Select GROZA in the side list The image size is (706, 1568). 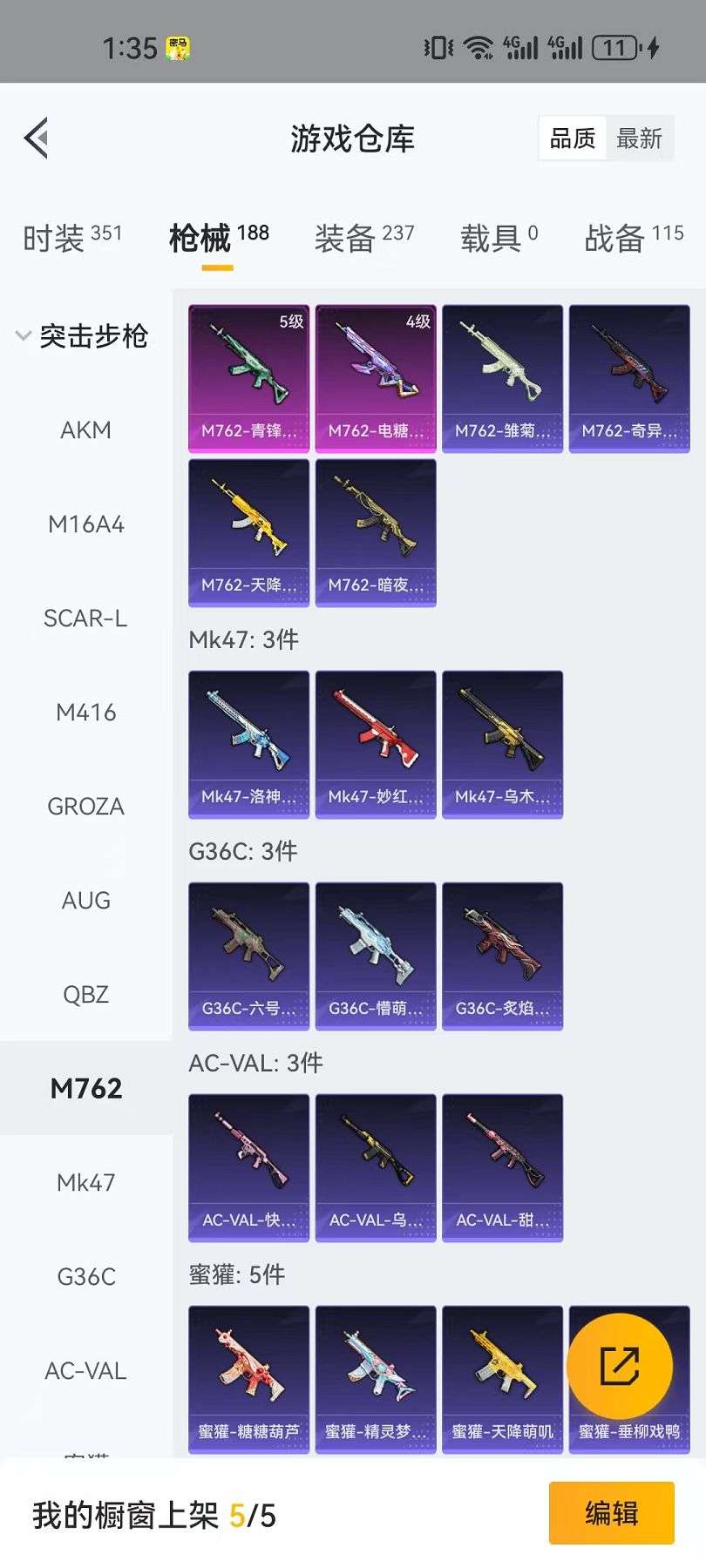click(85, 807)
